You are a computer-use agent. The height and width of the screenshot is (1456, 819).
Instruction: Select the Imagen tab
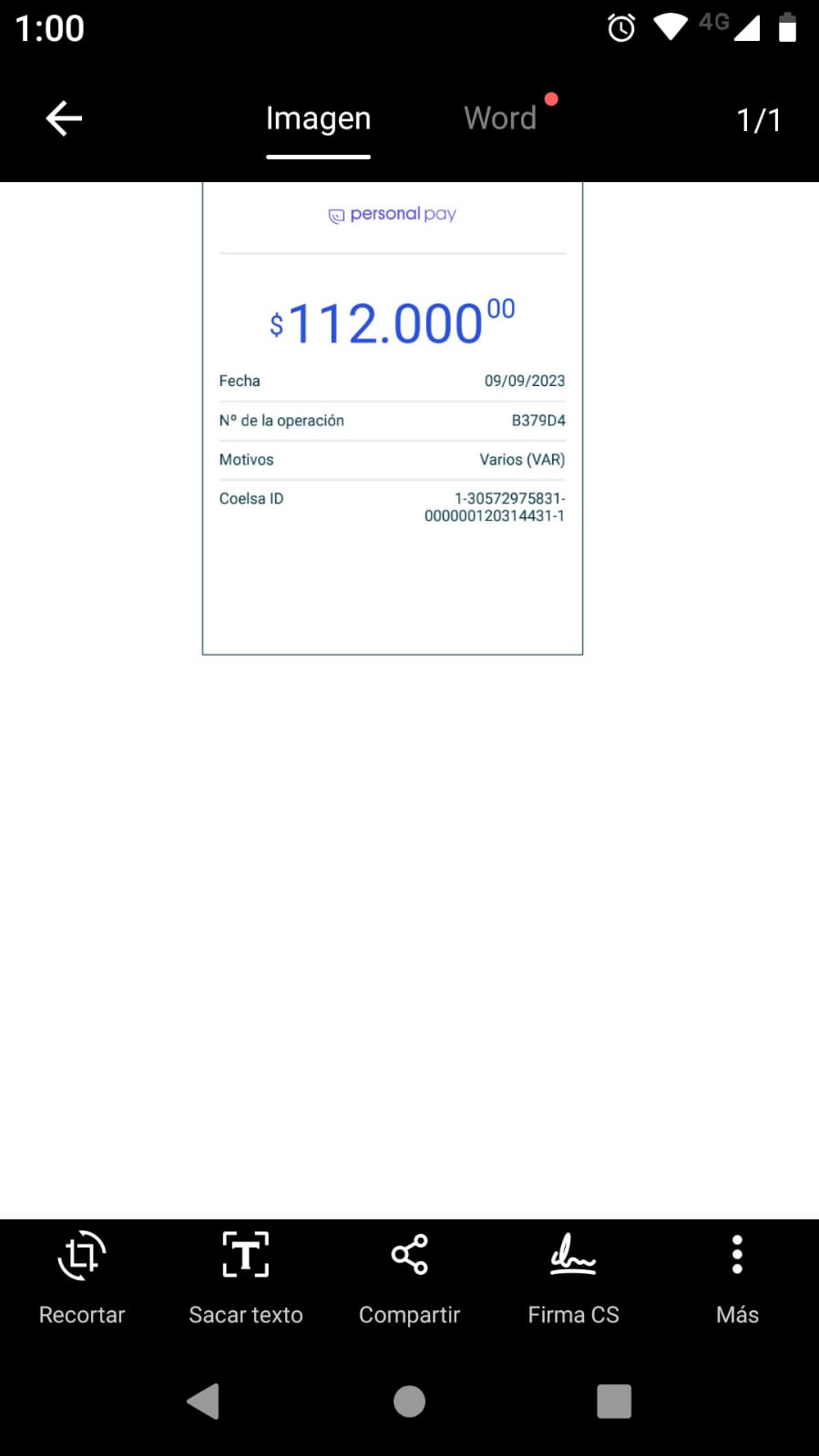[318, 118]
